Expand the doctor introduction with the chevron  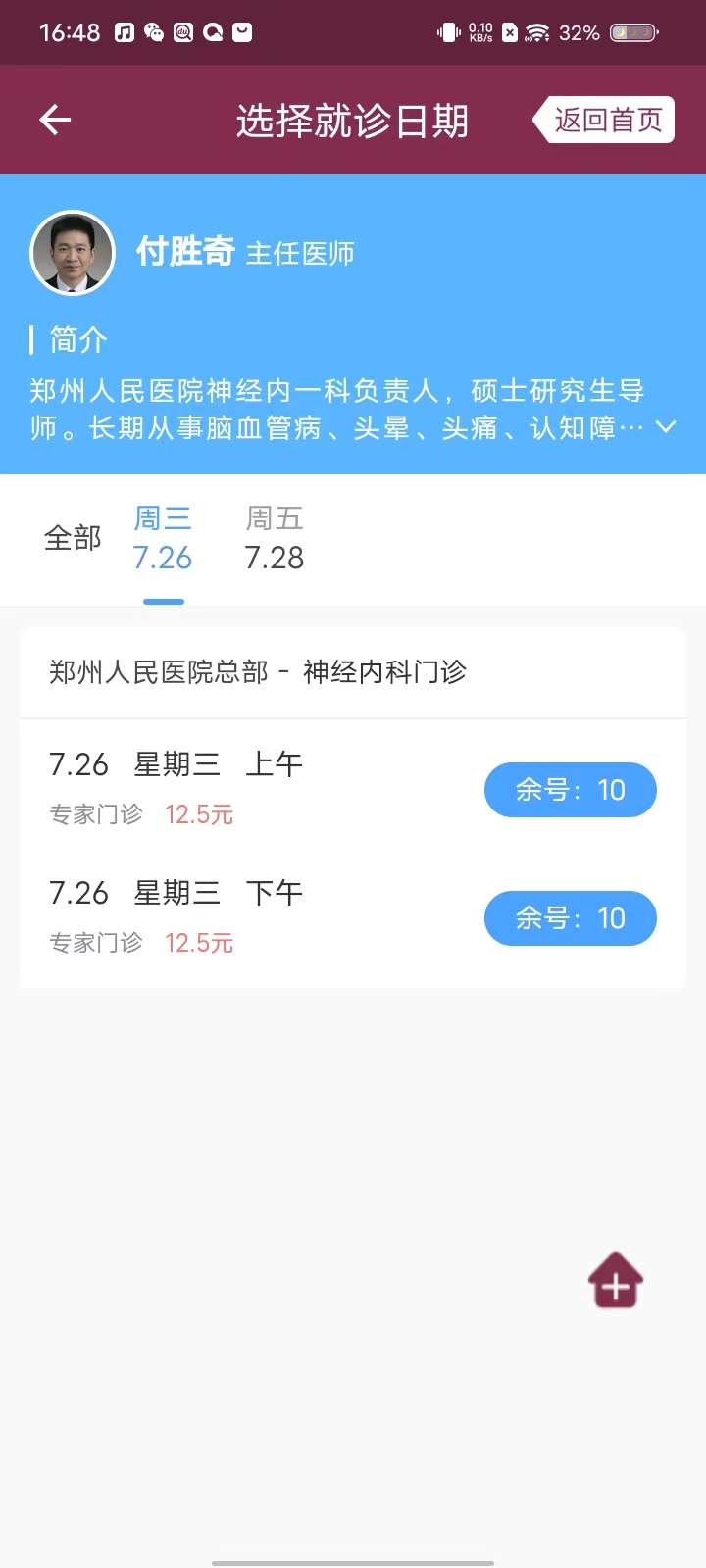666,426
